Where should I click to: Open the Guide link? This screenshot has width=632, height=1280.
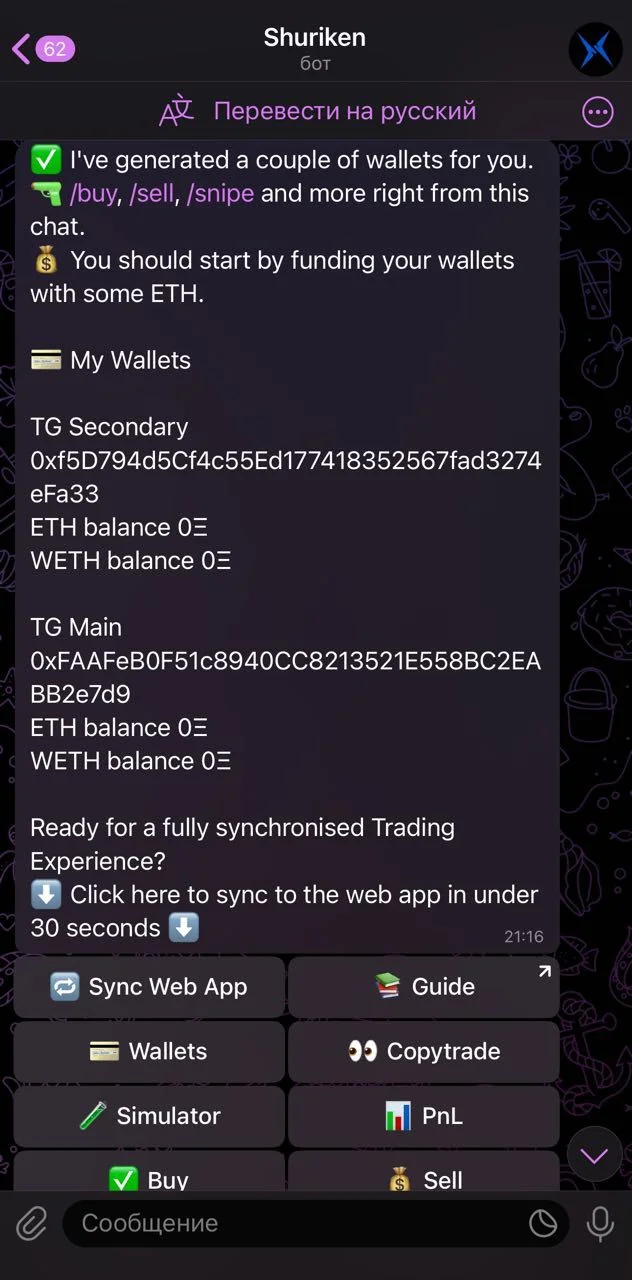pos(424,987)
